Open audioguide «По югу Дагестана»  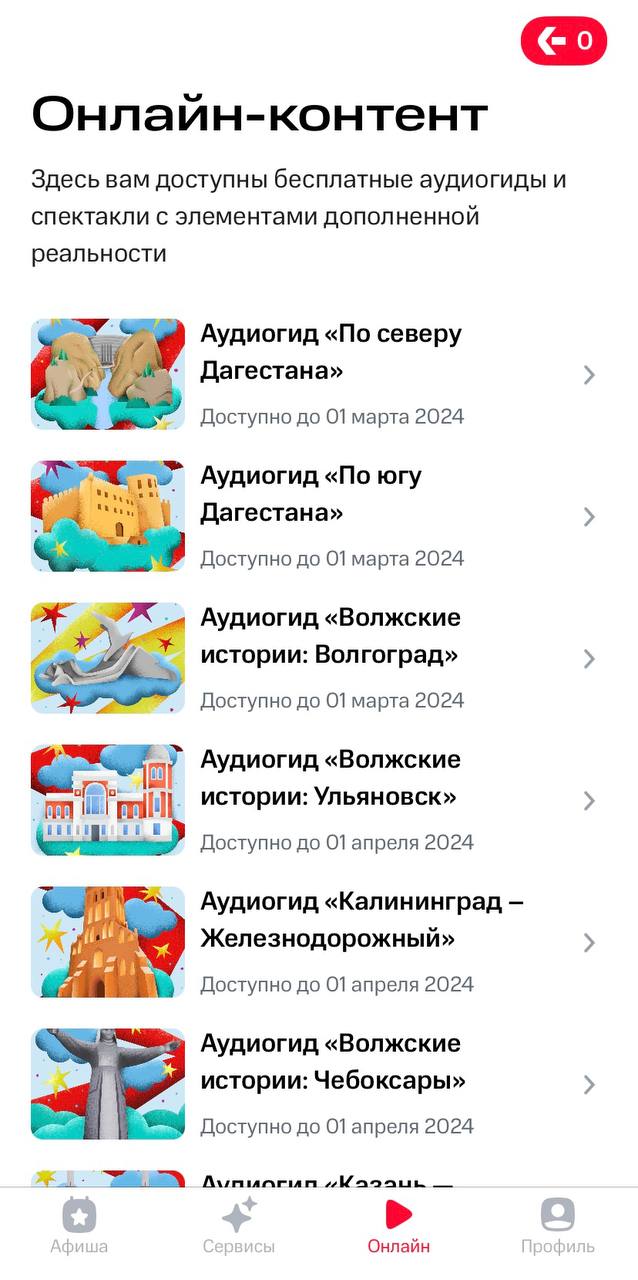click(330, 516)
